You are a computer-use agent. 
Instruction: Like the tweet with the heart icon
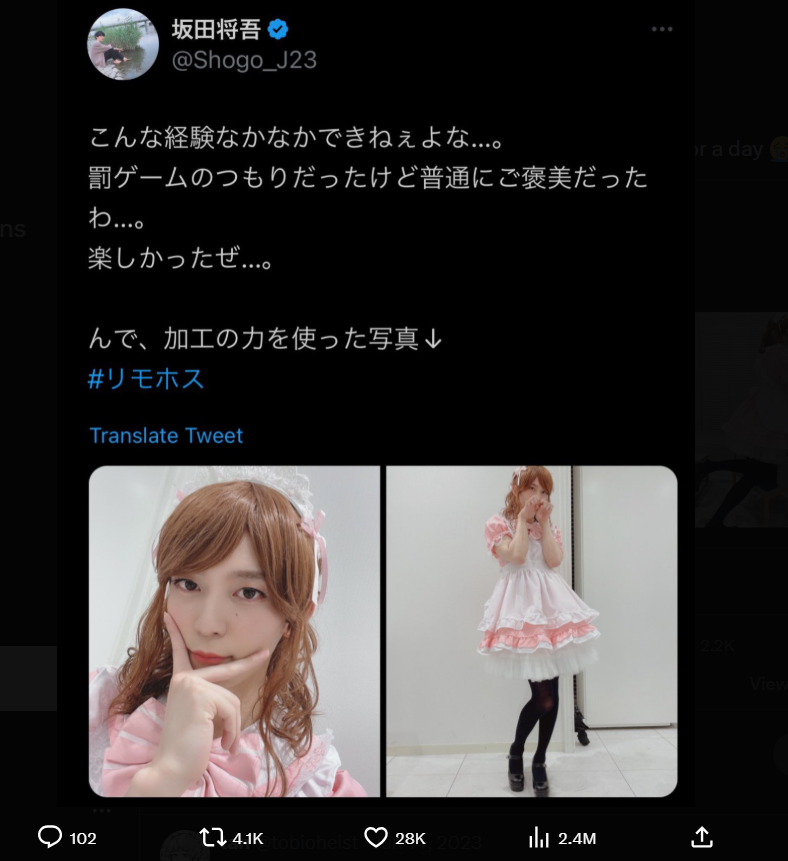[x=376, y=838]
